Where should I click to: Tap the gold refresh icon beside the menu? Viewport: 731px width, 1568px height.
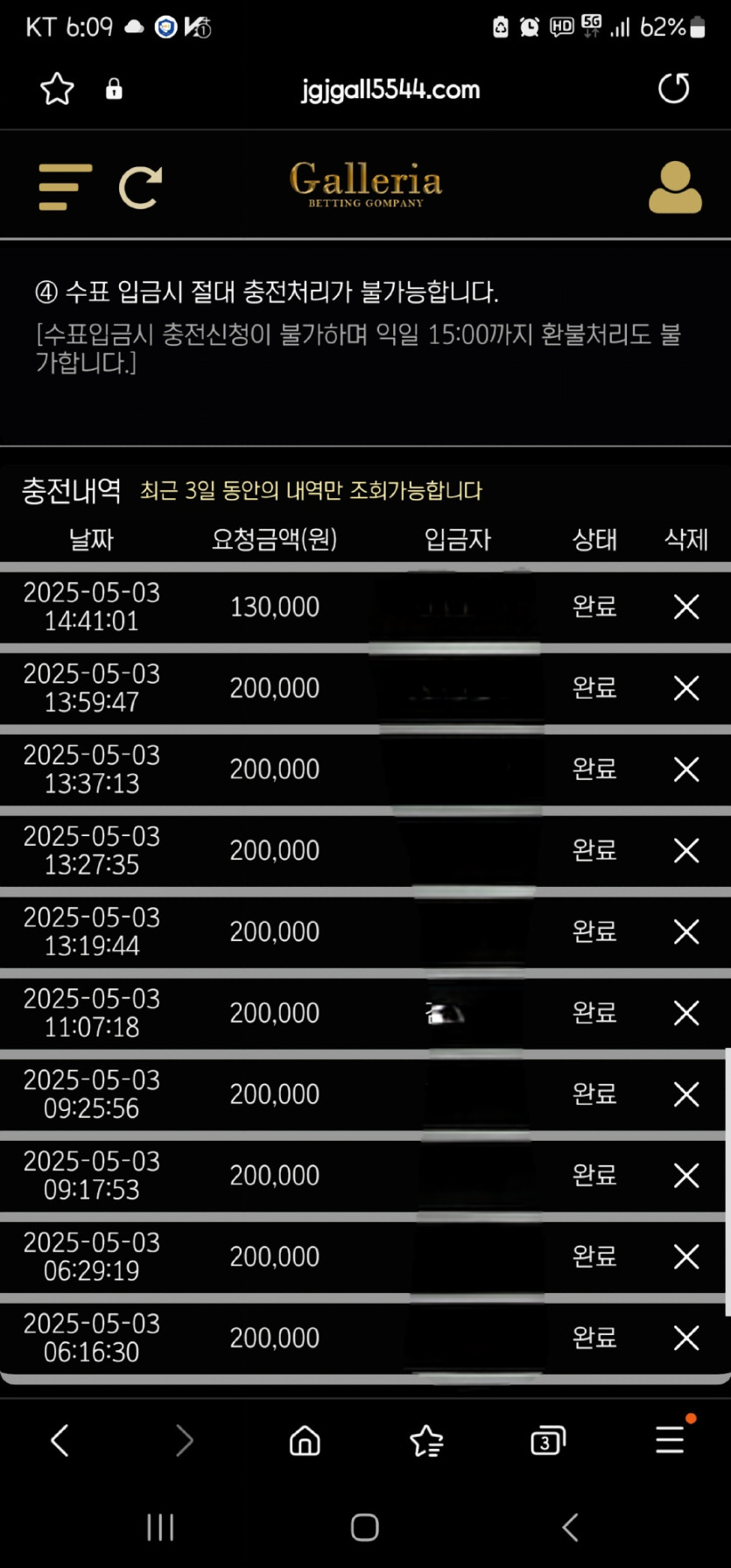point(140,186)
